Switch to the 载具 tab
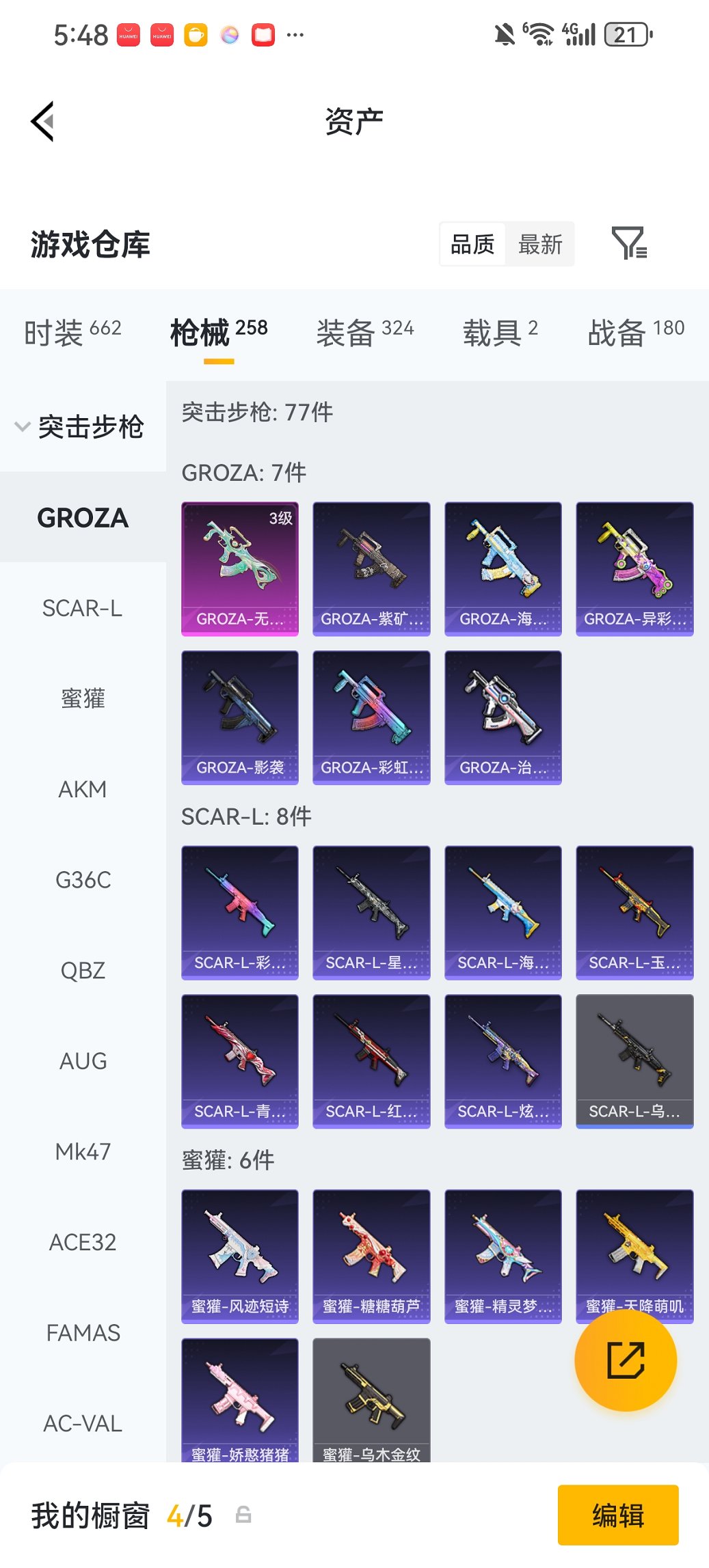This screenshot has height=1568, width=709. pyautogui.click(x=500, y=332)
